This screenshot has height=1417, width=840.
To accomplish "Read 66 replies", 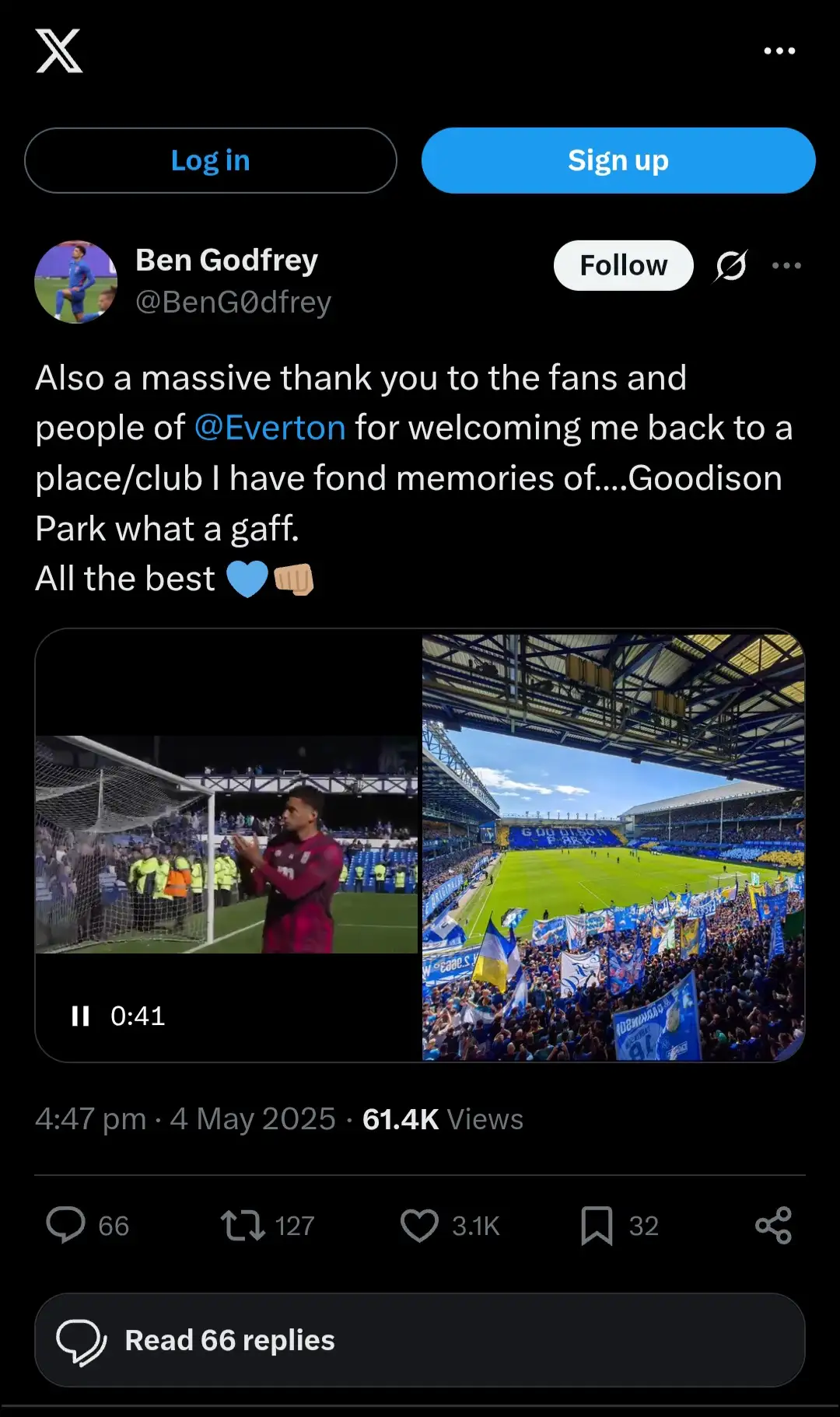I will tap(420, 1340).
